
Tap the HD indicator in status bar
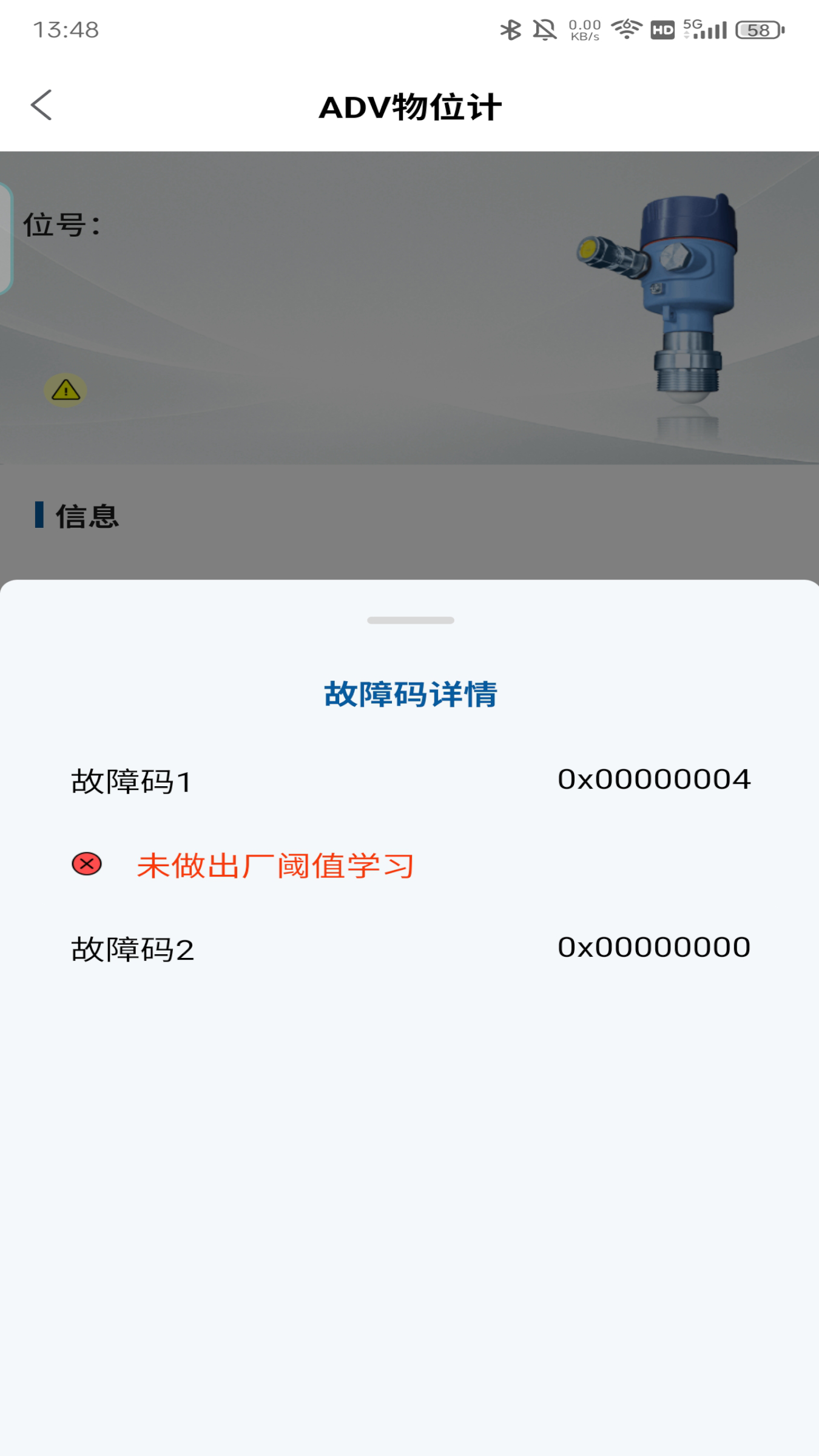662,30
